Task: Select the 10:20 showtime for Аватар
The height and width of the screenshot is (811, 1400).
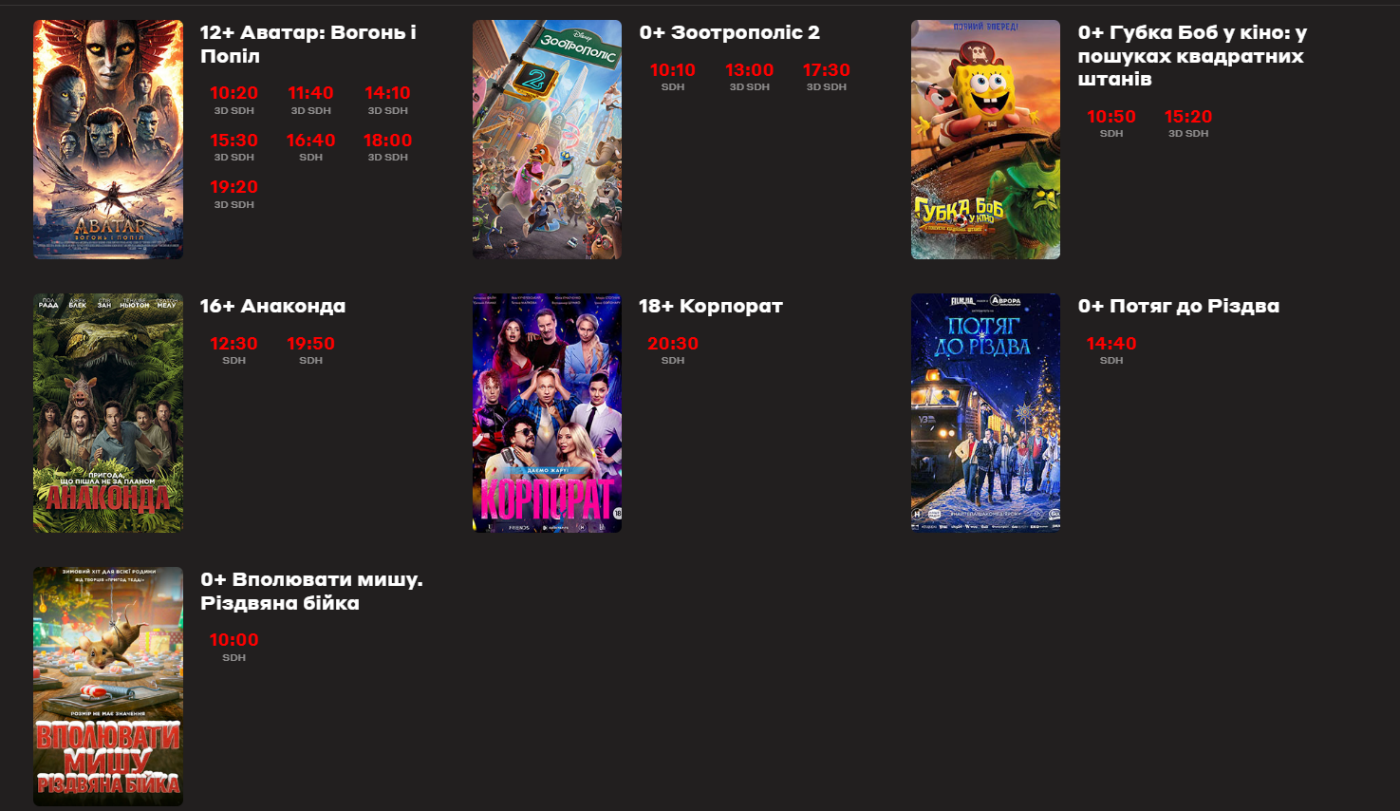Action: point(234,94)
